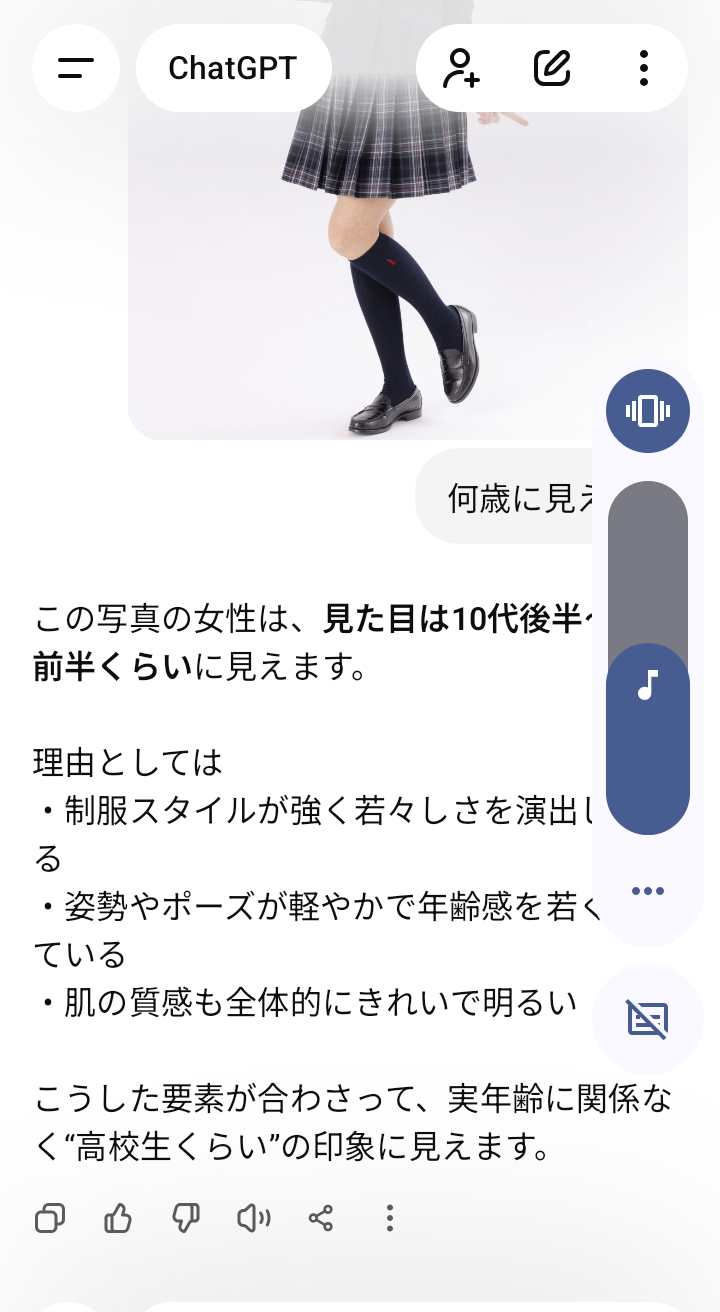
Task: Open the sidebar drawer menu
Action: 76,68
